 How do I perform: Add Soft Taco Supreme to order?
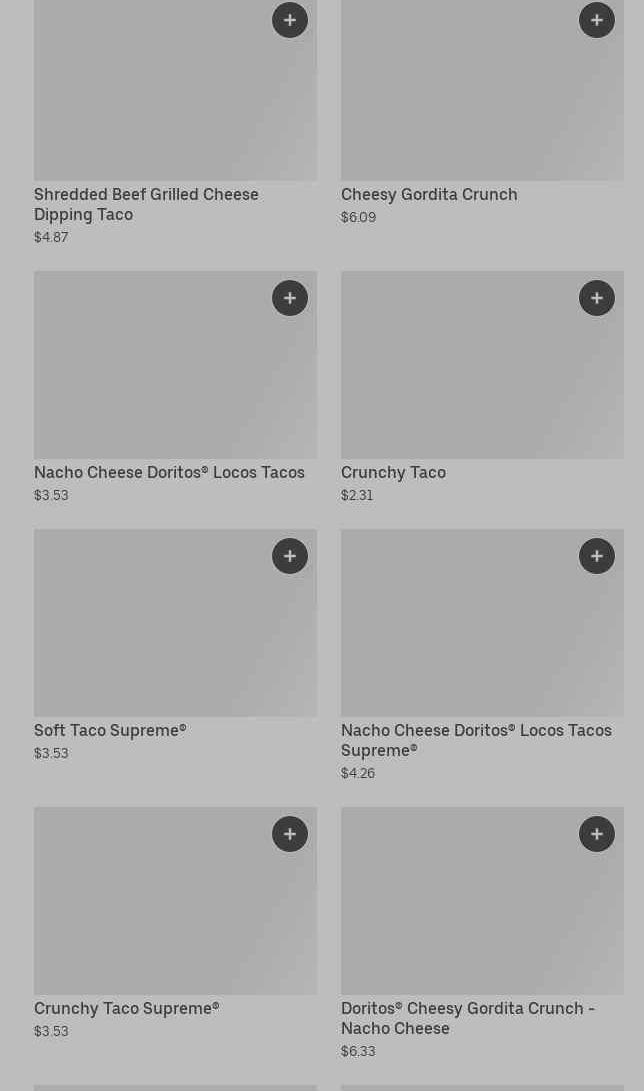coord(290,556)
